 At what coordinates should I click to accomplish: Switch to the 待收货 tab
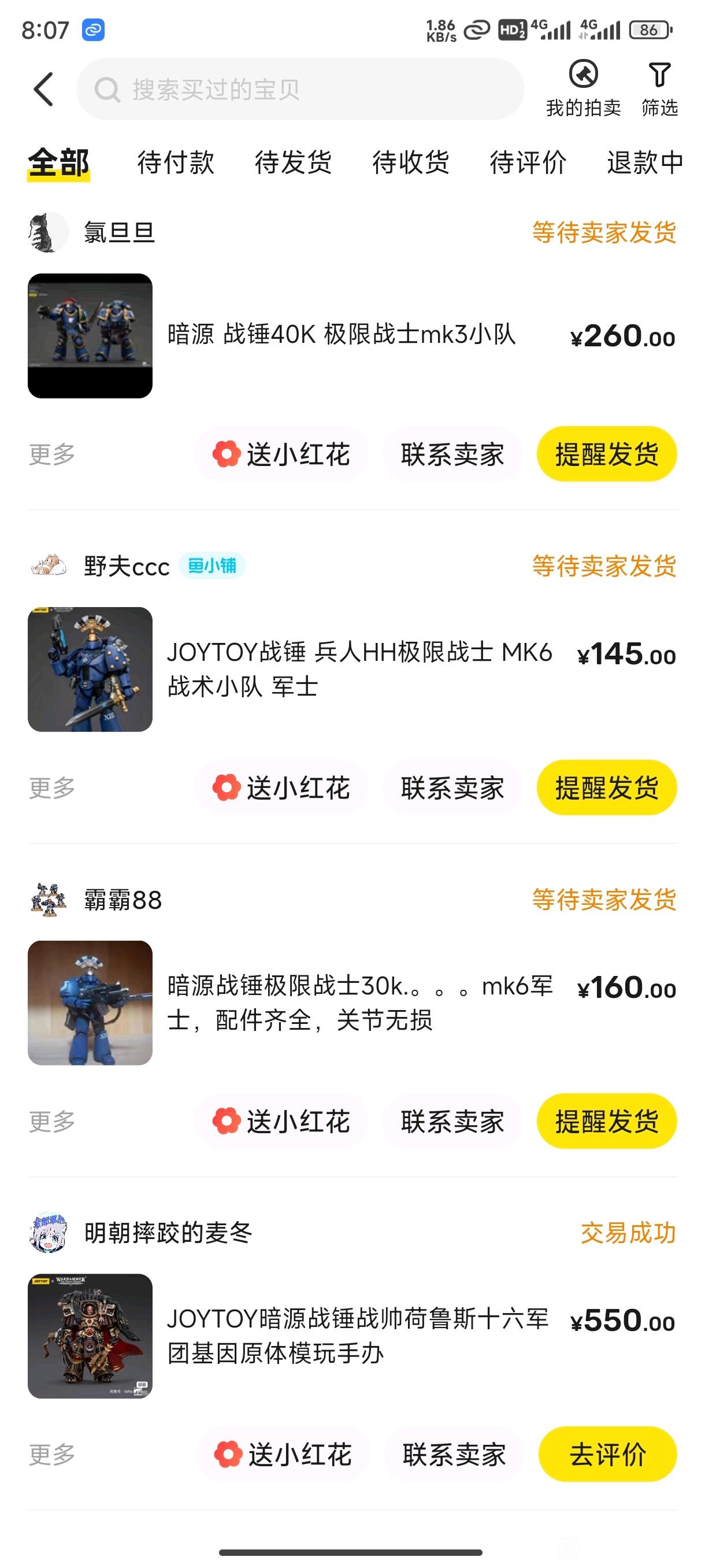(411, 162)
